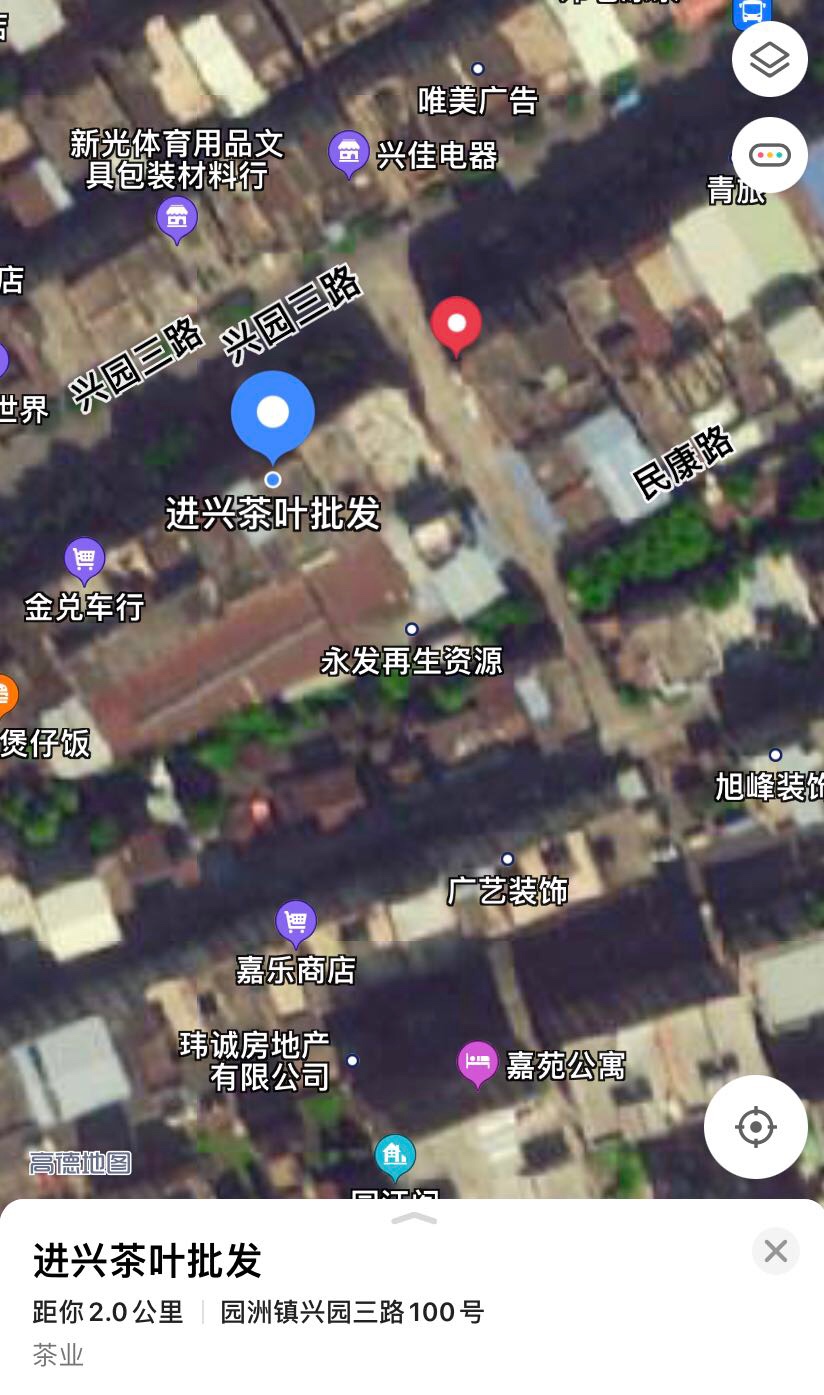Open the 广艺装饰 map point

tap(508, 859)
